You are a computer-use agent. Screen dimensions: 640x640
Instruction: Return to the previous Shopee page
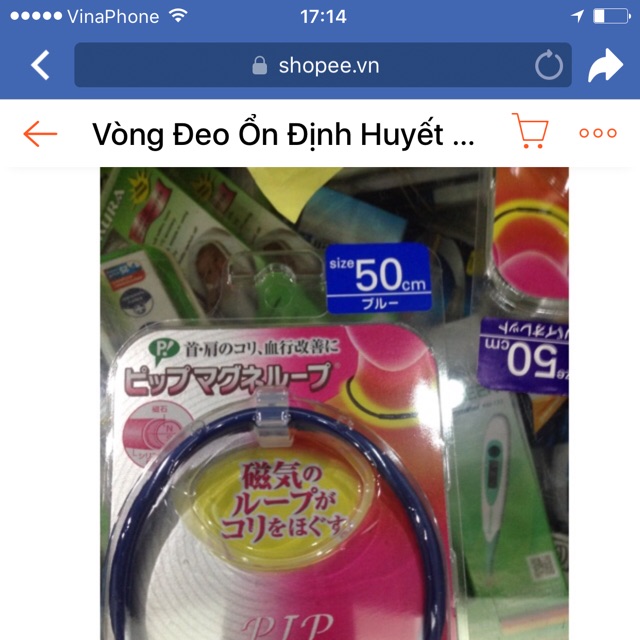40,133
